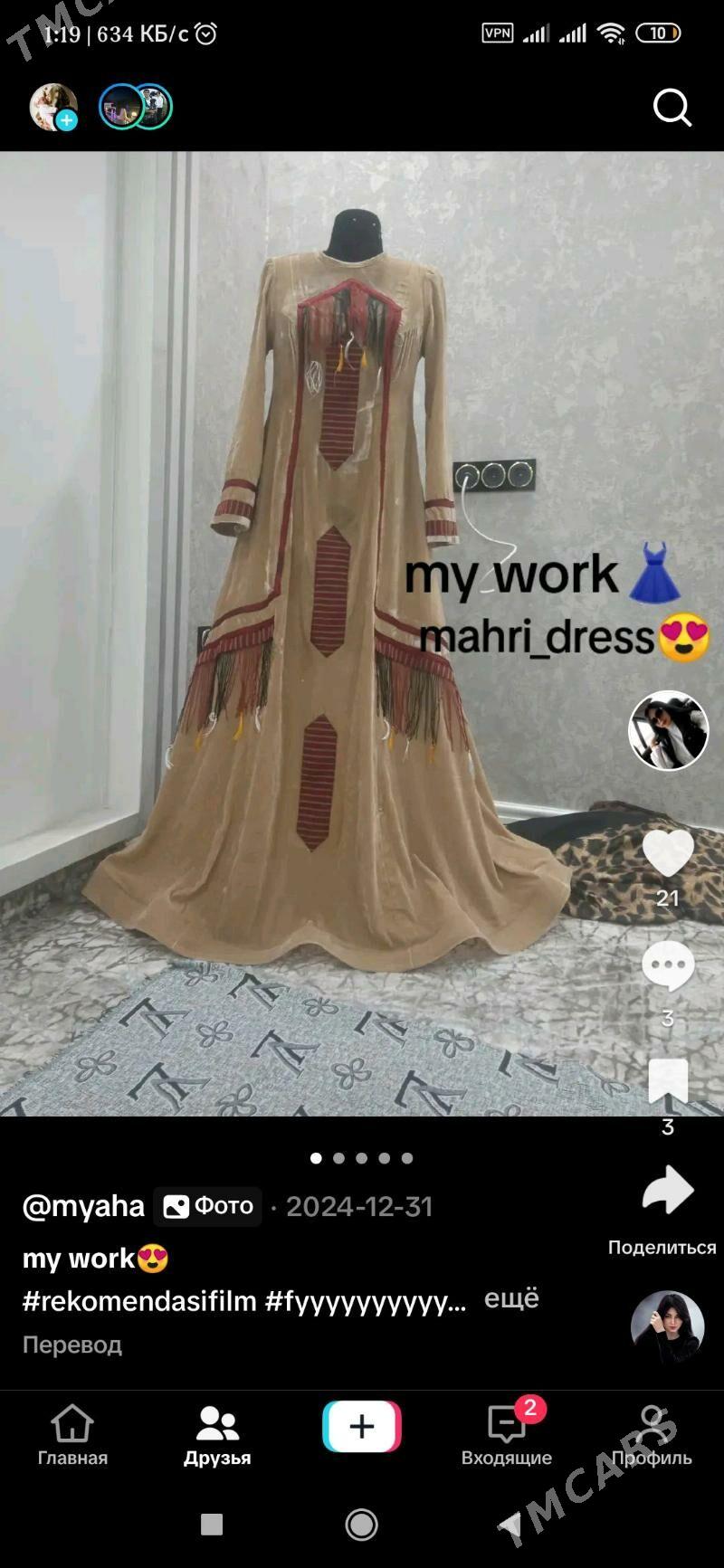Open the Входящие inbox tab
This screenshot has height=1568, width=724.
coord(507,1434)
